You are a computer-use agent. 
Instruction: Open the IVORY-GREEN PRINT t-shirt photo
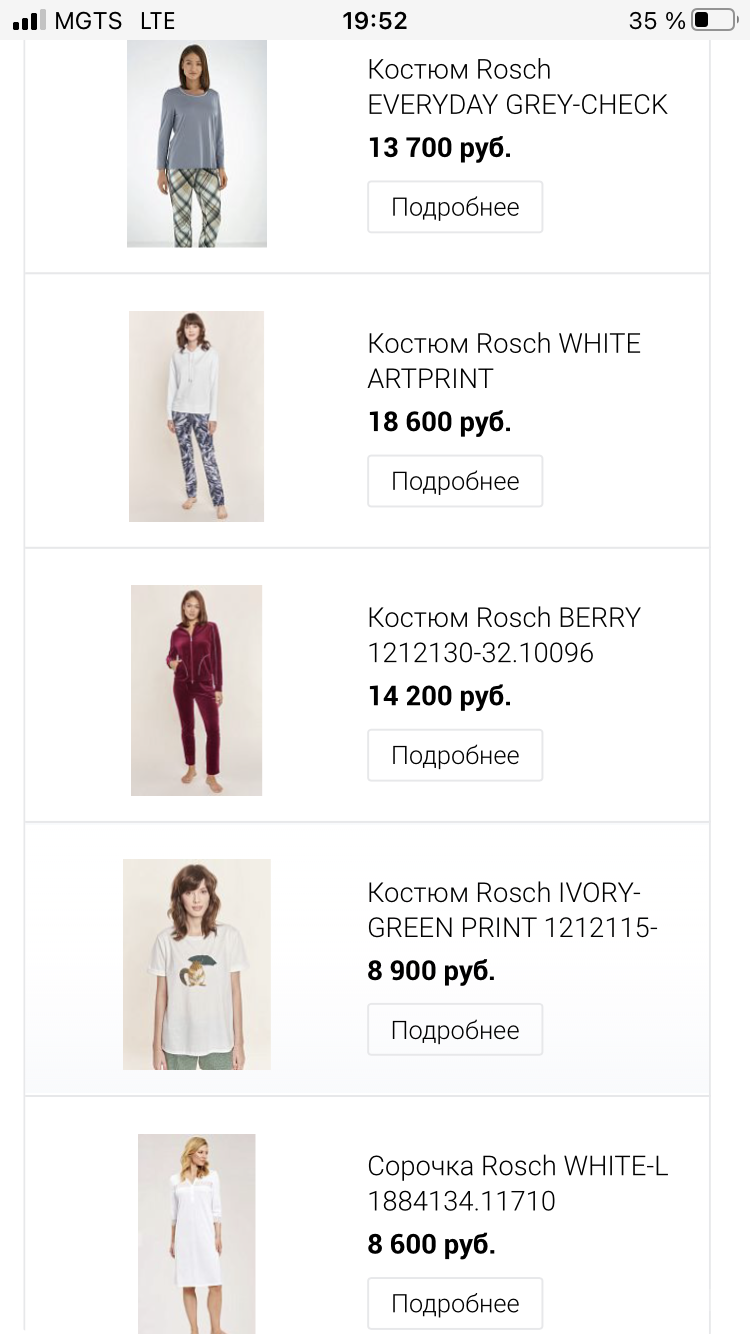tap(197, 964)
